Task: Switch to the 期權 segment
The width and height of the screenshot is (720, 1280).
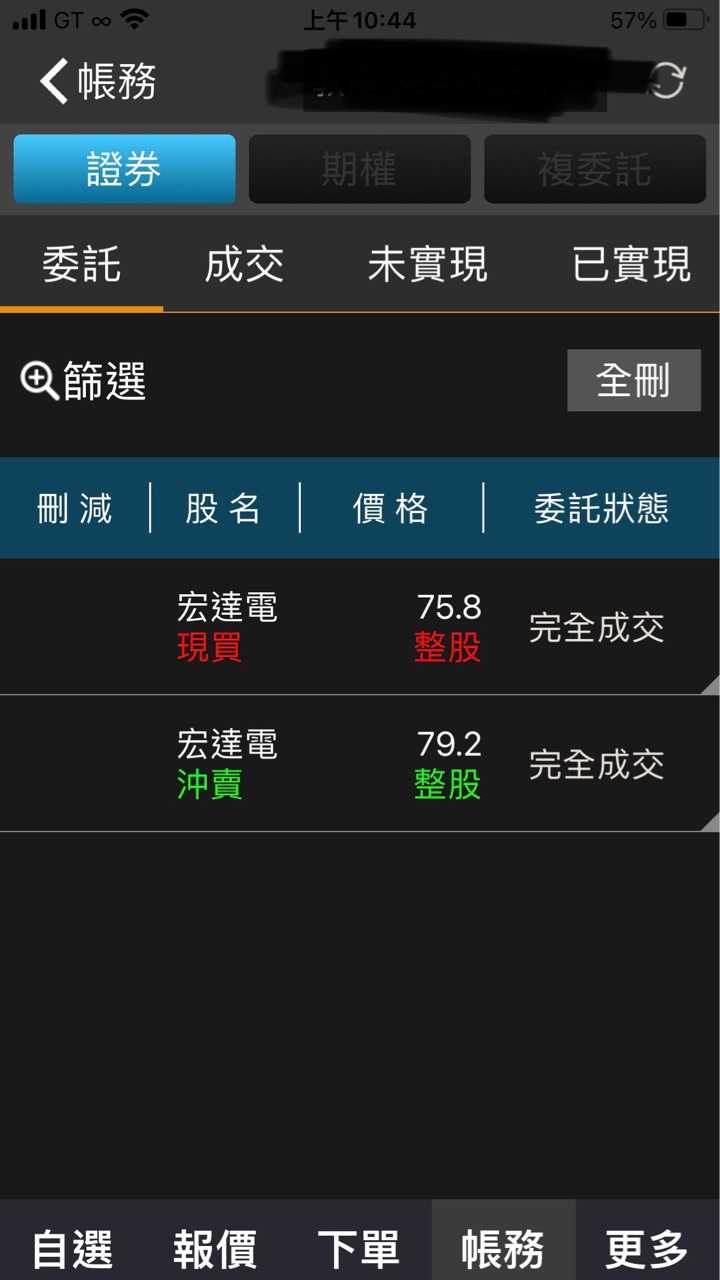Action: tap(359, 169)
